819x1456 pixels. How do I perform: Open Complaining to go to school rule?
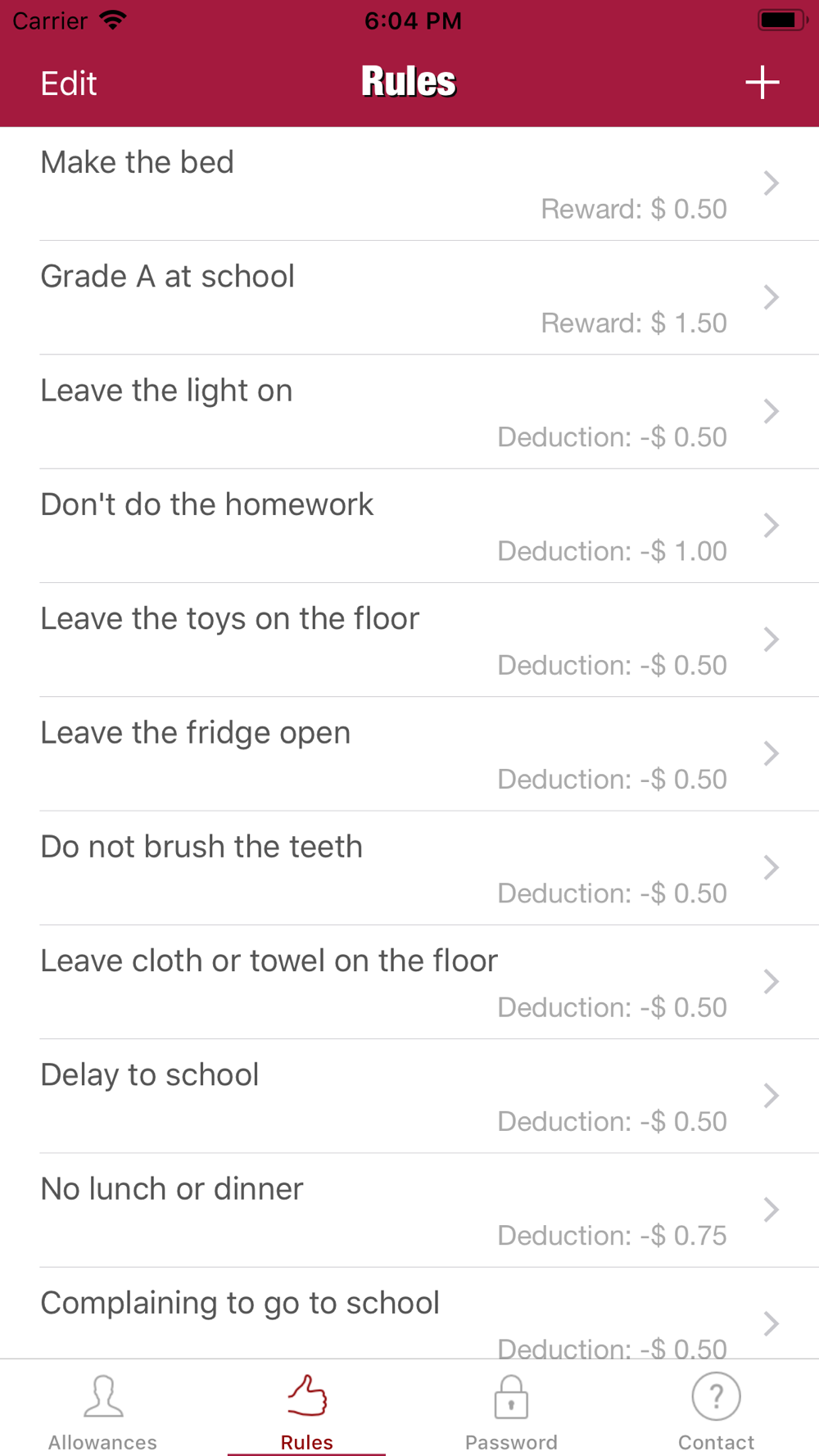409,1314
